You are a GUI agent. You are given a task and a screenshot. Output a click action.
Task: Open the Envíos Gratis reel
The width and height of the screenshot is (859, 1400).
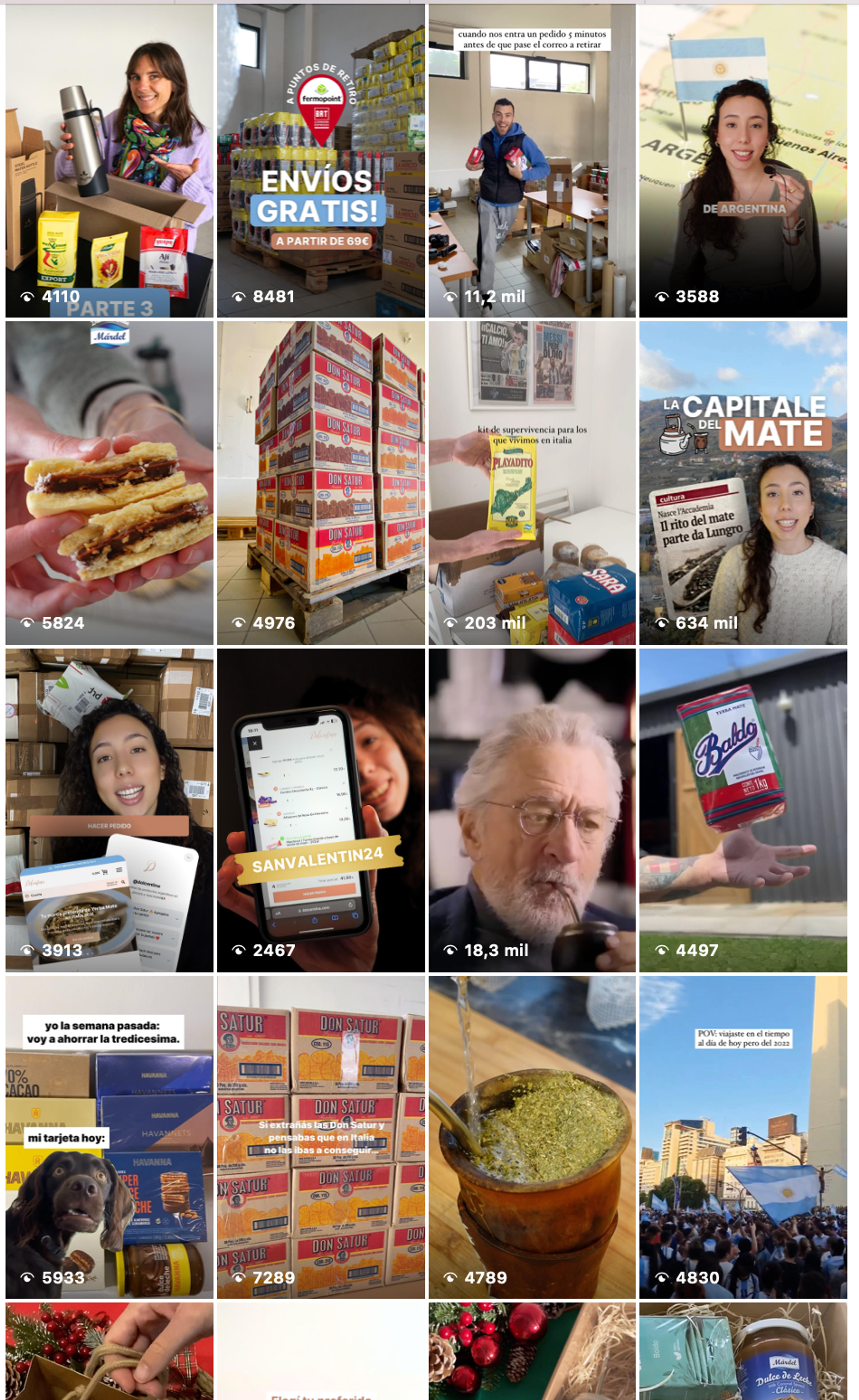[x=321, y=161]
